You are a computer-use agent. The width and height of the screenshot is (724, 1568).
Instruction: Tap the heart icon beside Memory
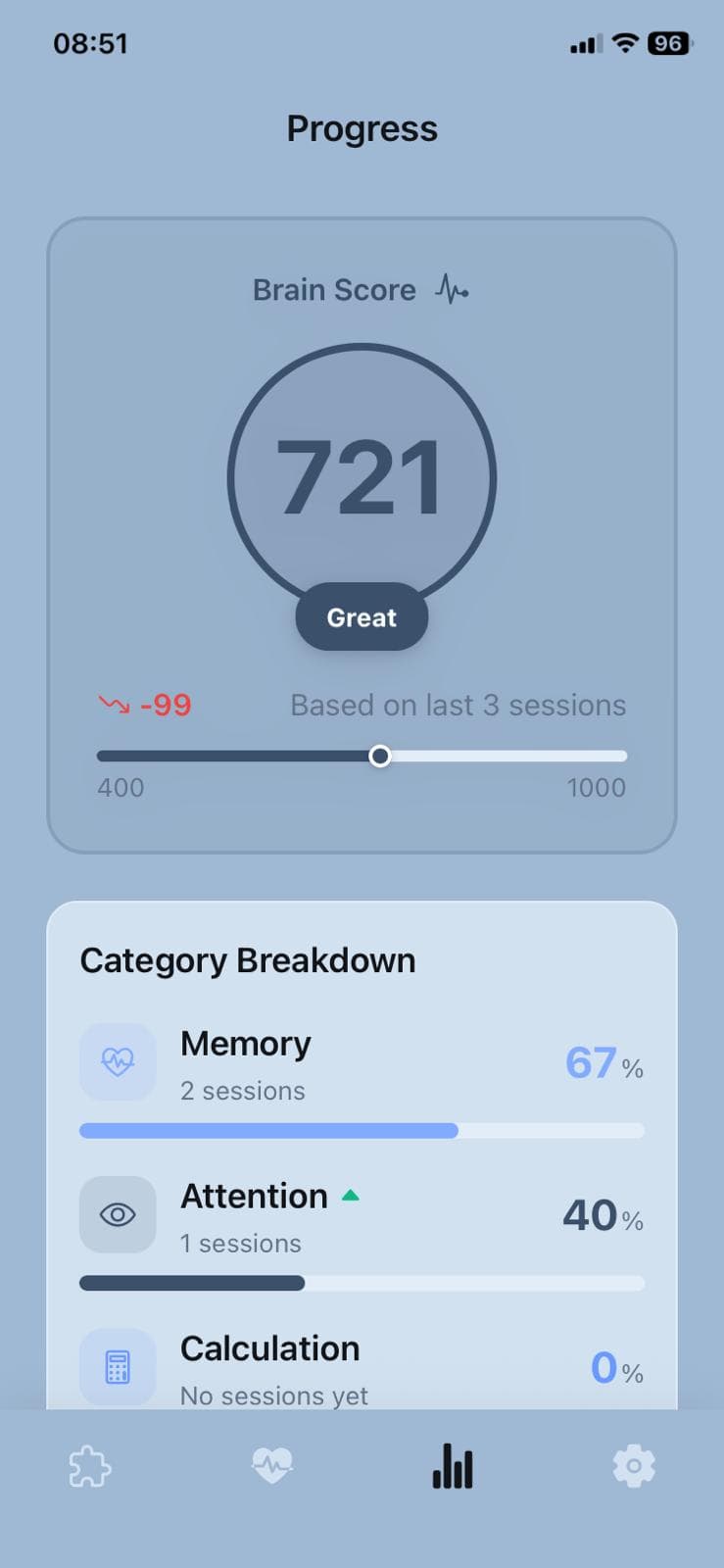[x=118, y=1061]
